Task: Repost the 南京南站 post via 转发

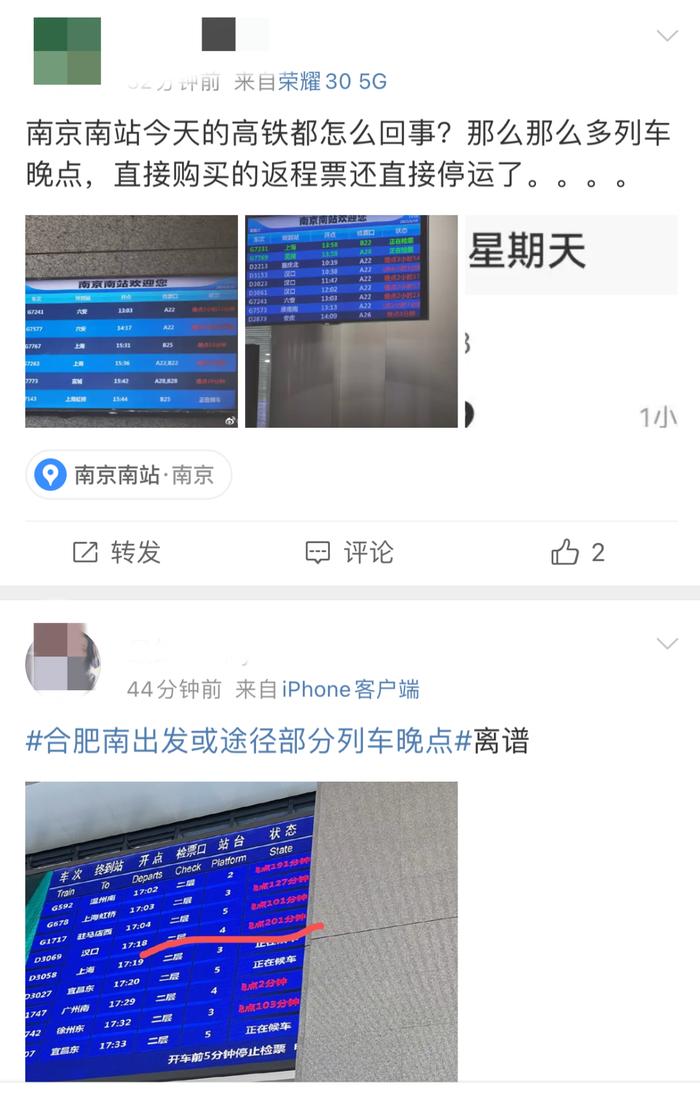Action: point(117,552)
